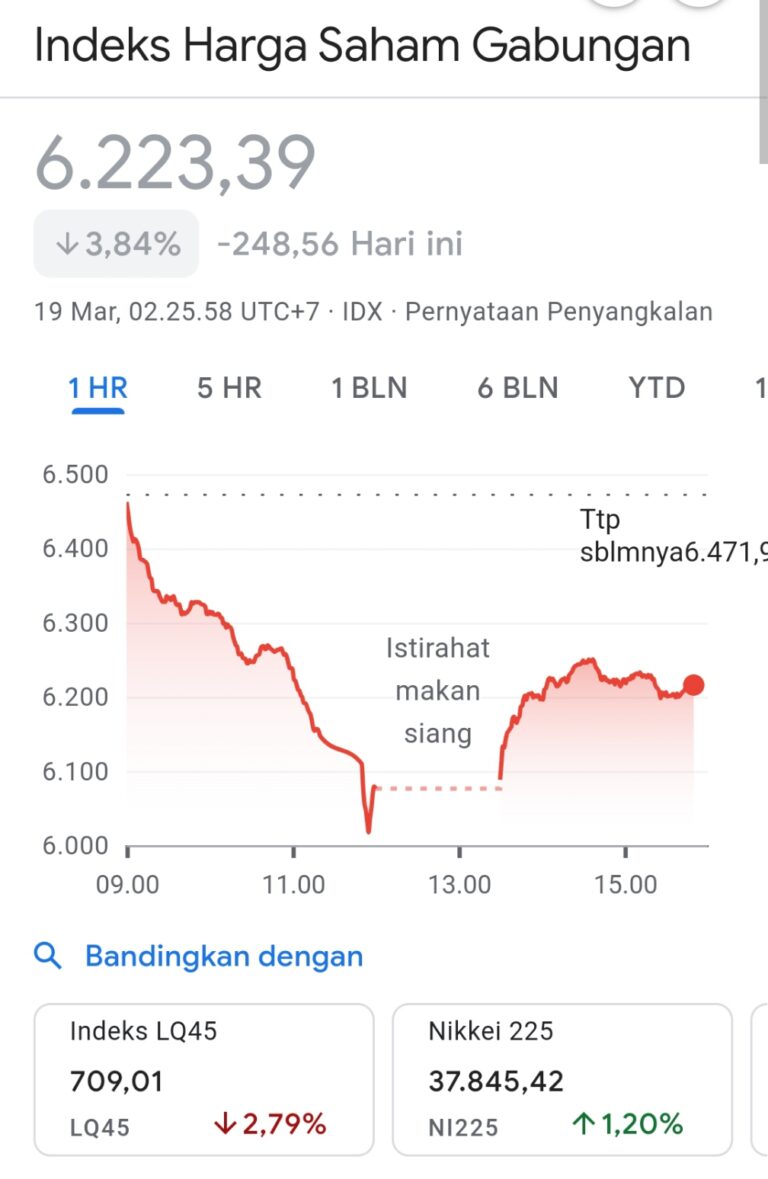Open the Pernyataan Penyangkalan disclaimer

558,312
